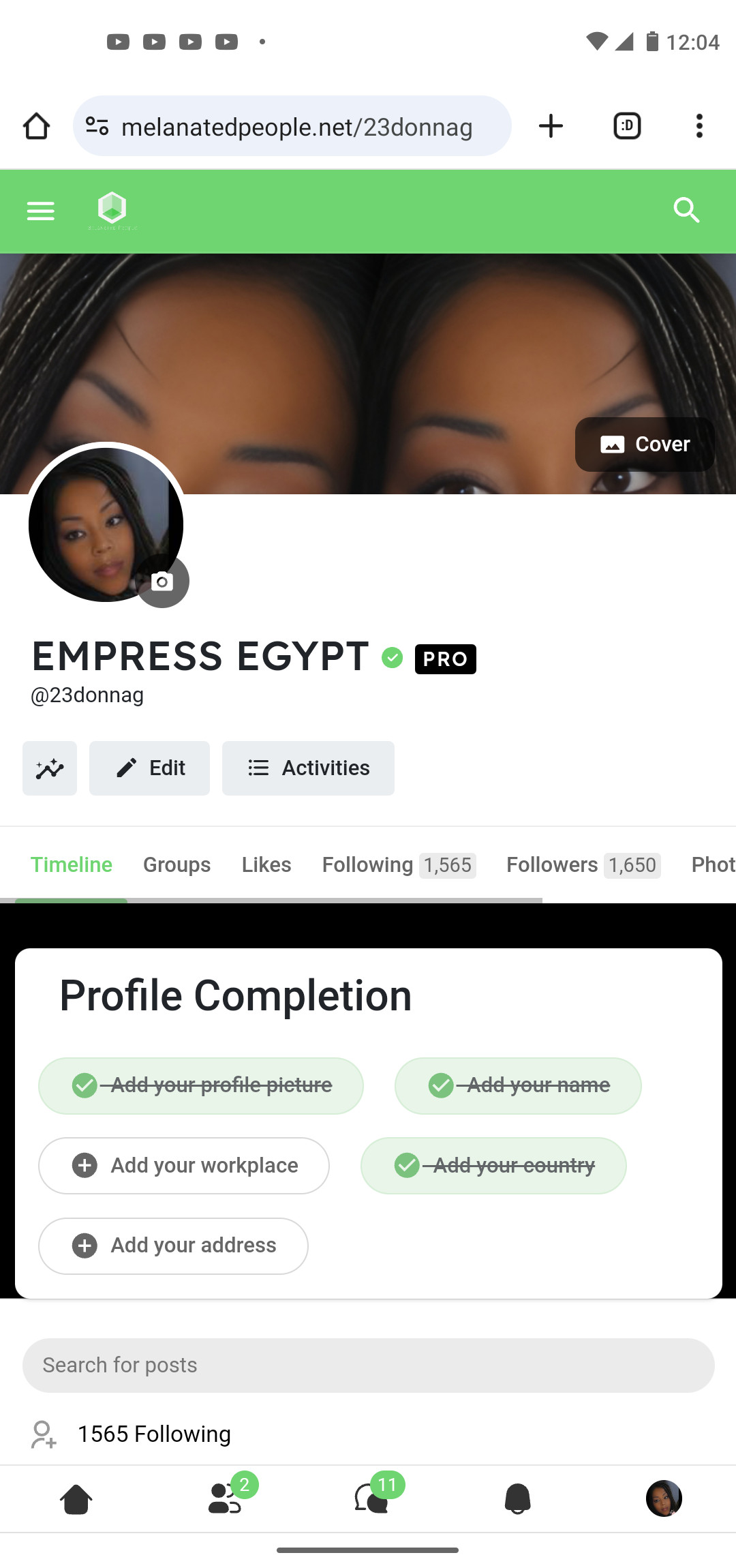This screenshot has height=1568, width=736.
Task: View the Activities list
Action: click(x=308, y=768)
